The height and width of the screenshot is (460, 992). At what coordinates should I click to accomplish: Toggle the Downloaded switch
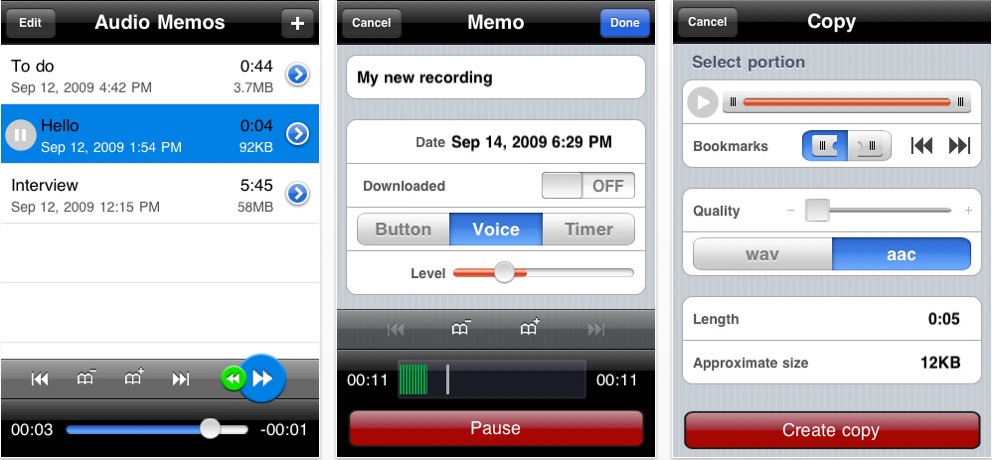(x=588, y=186)
